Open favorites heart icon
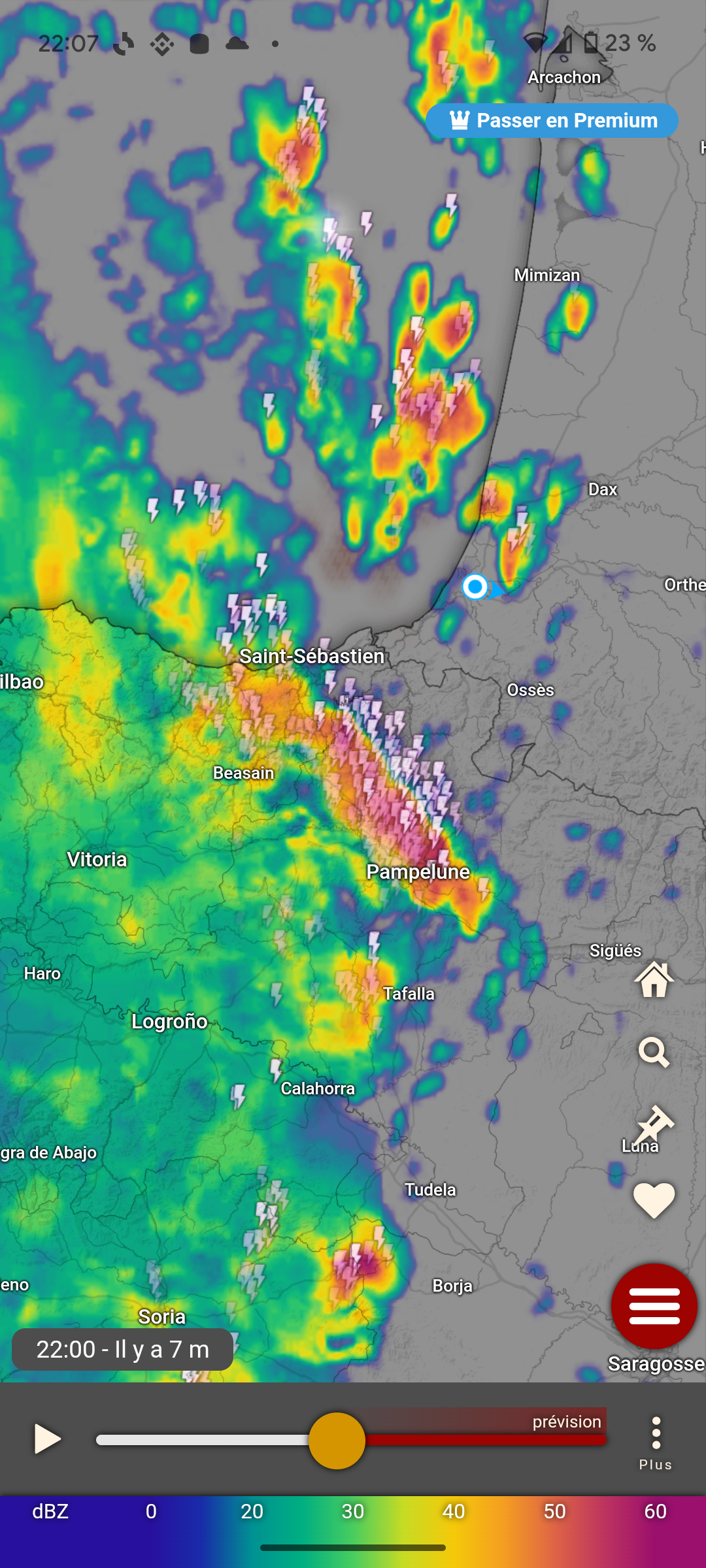Screen dimensions: 706x1568 click(x=654, y=1200)
